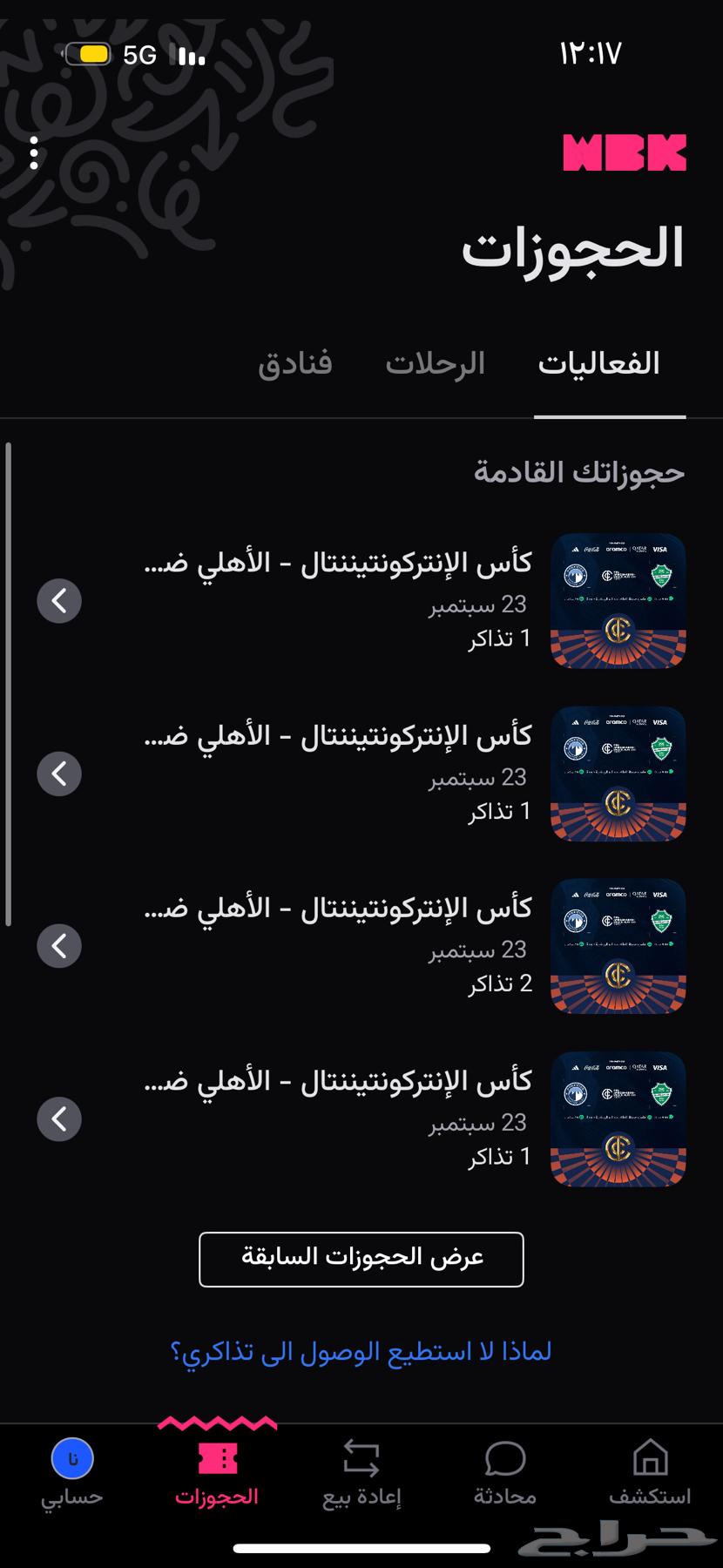Open the first booking's event poster thumbnail

pyautogui.click(x=618, y=601)
